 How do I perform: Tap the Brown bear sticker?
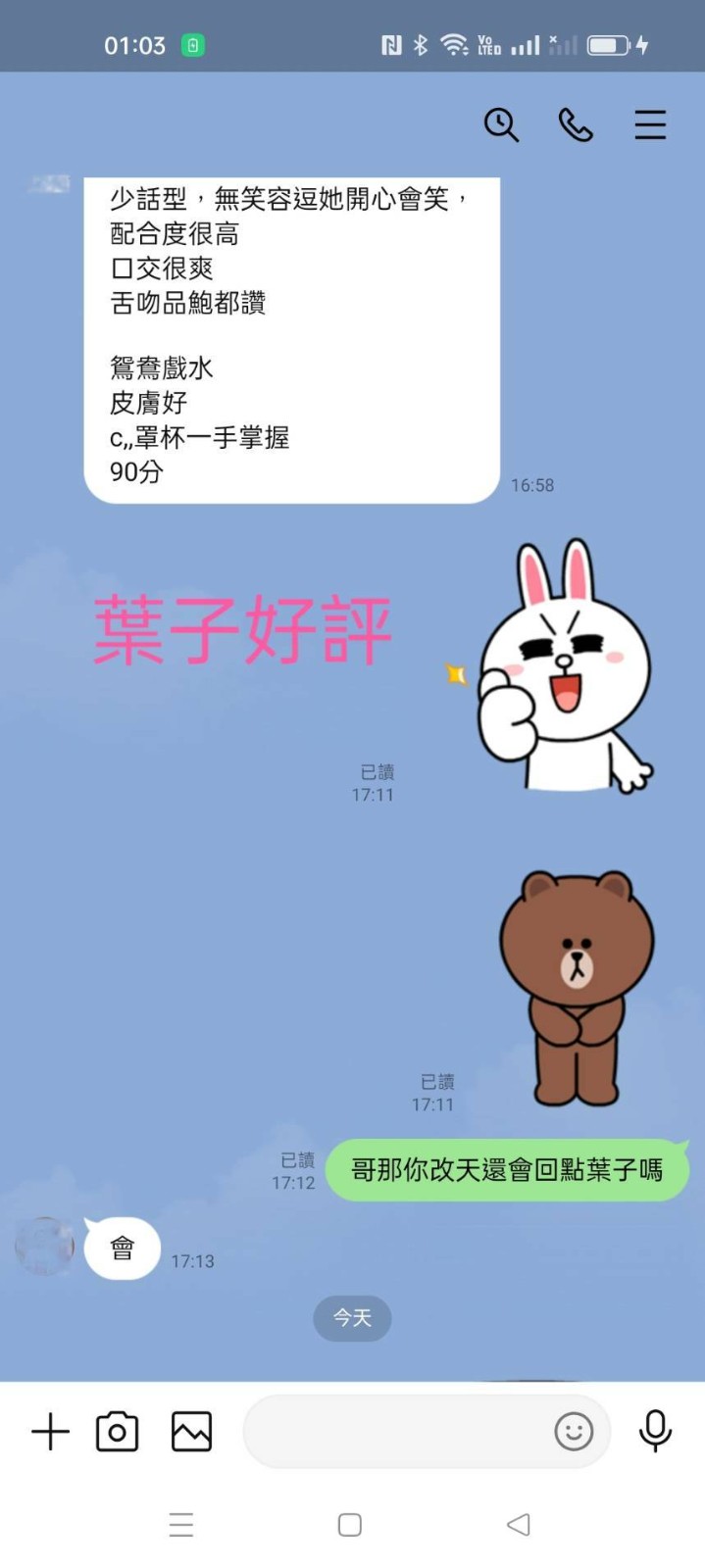[577, 985]
